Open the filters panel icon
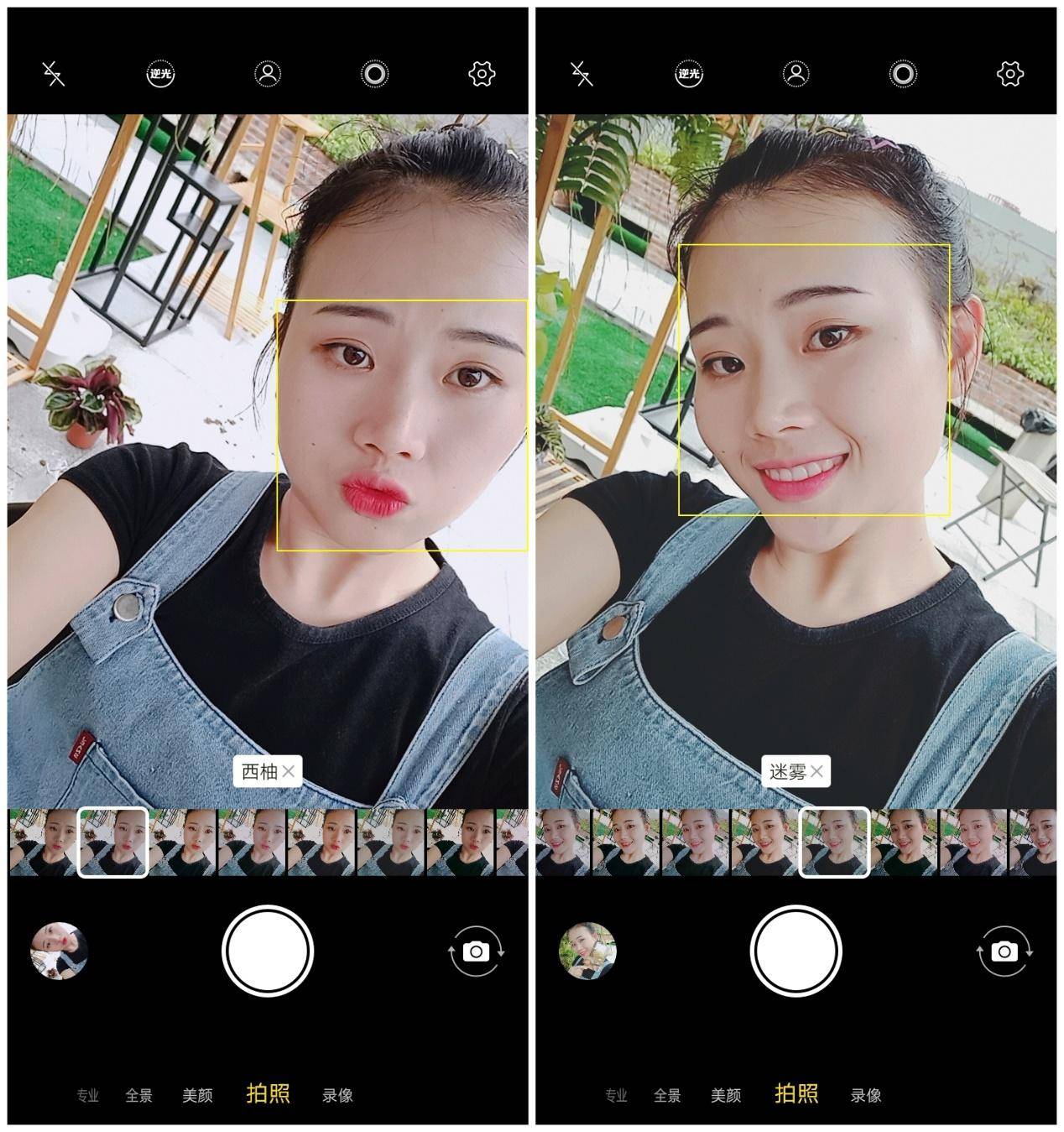 [x=373, y=74]
